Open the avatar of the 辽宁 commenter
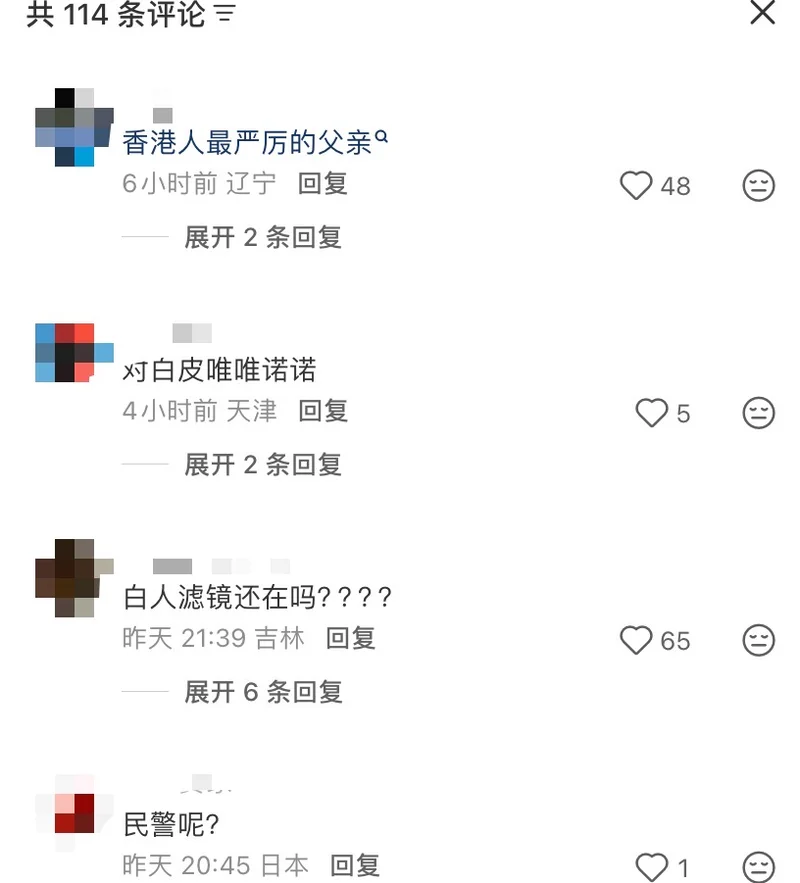The height and width of the screenshot is (883, 800). click(x=74, y=127)
